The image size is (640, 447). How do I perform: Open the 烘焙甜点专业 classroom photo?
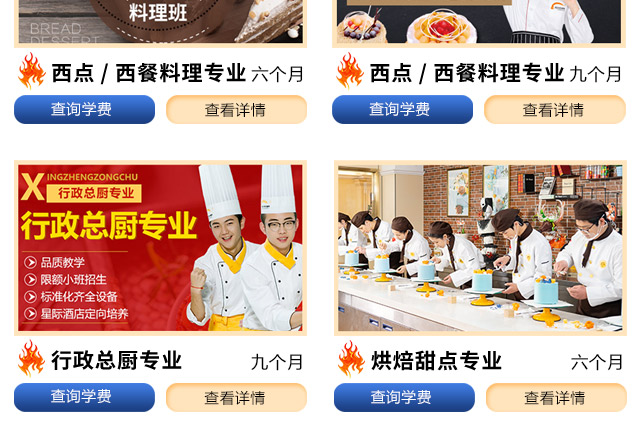point(480,248)
